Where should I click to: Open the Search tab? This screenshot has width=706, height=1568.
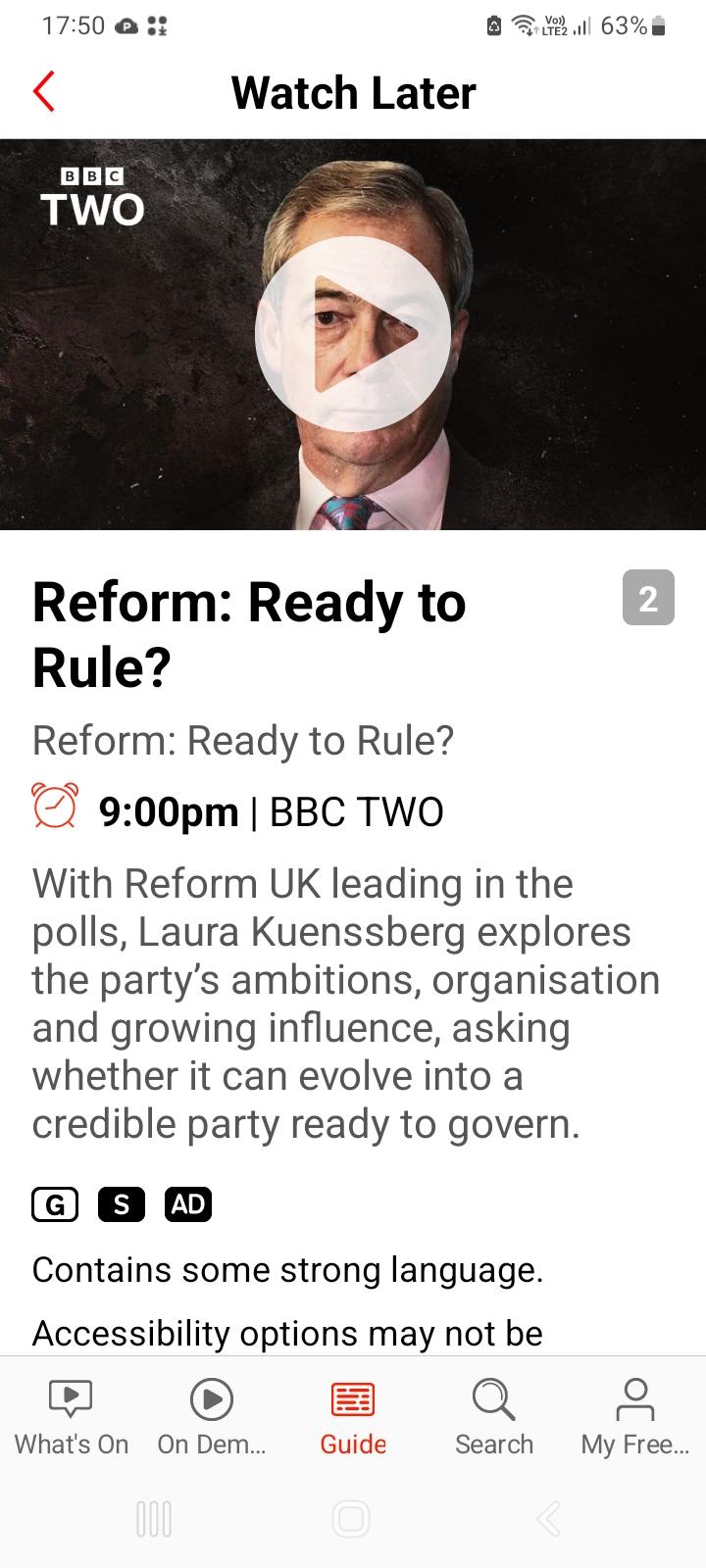pyautogui.click(x=494, y=1415)
